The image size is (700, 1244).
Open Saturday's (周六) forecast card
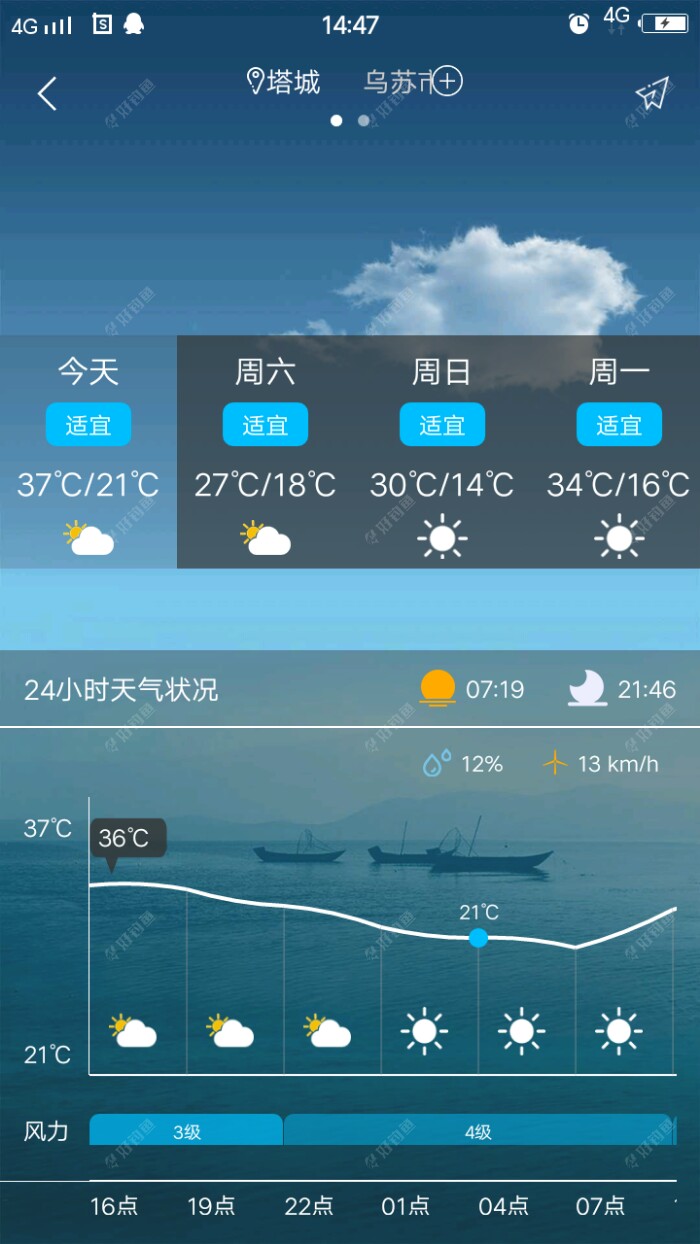pyautogui.click(x=265, y=453)
